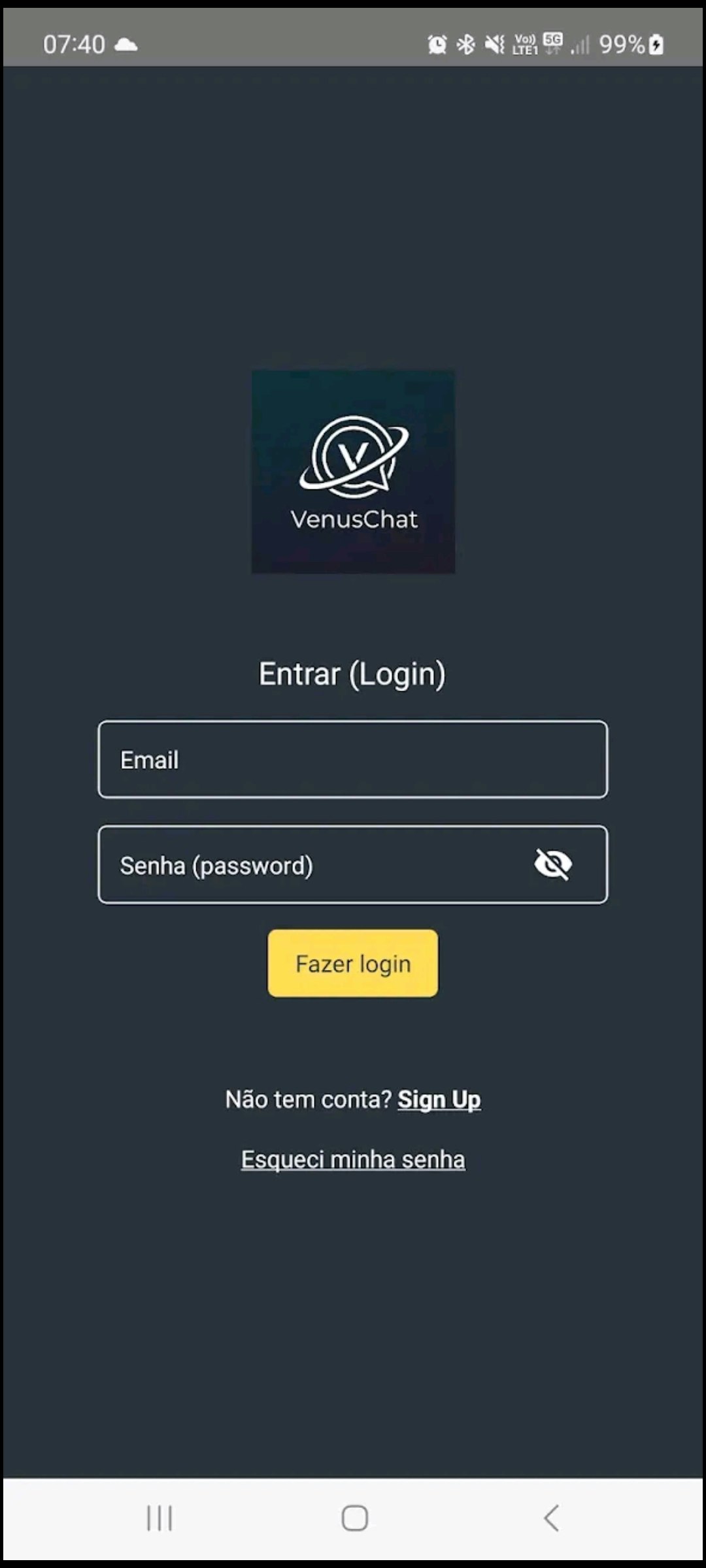
Task: Click the Email input field
Action: point(353,760)
